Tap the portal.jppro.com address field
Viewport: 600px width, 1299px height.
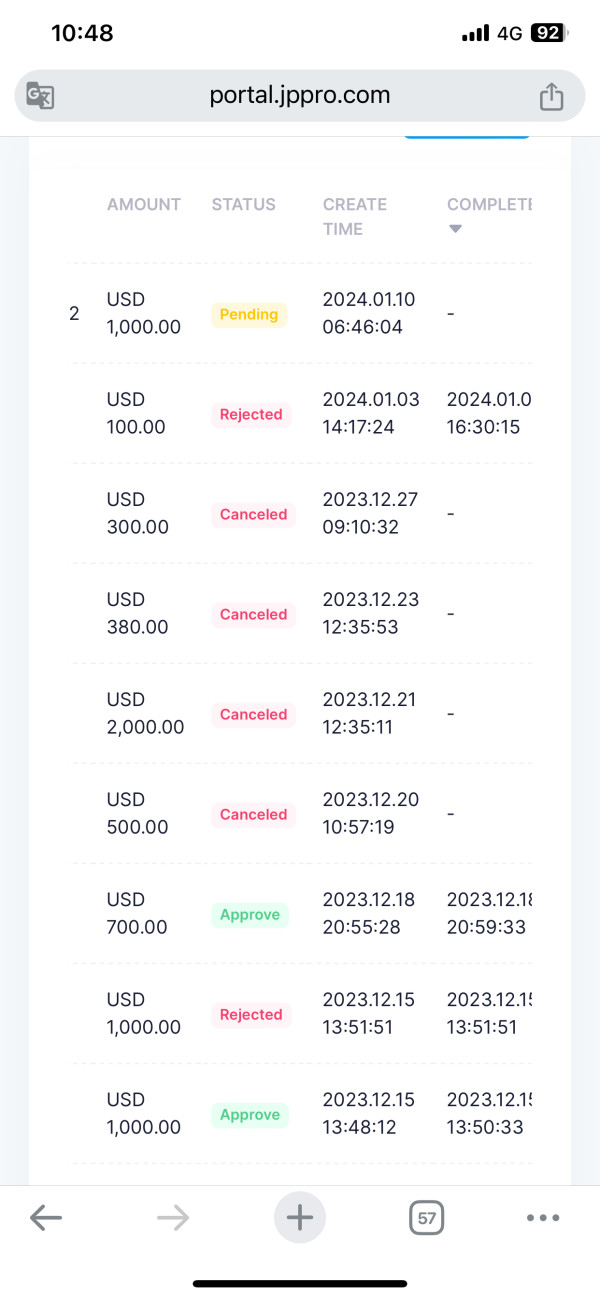click(x=300, y=96)
